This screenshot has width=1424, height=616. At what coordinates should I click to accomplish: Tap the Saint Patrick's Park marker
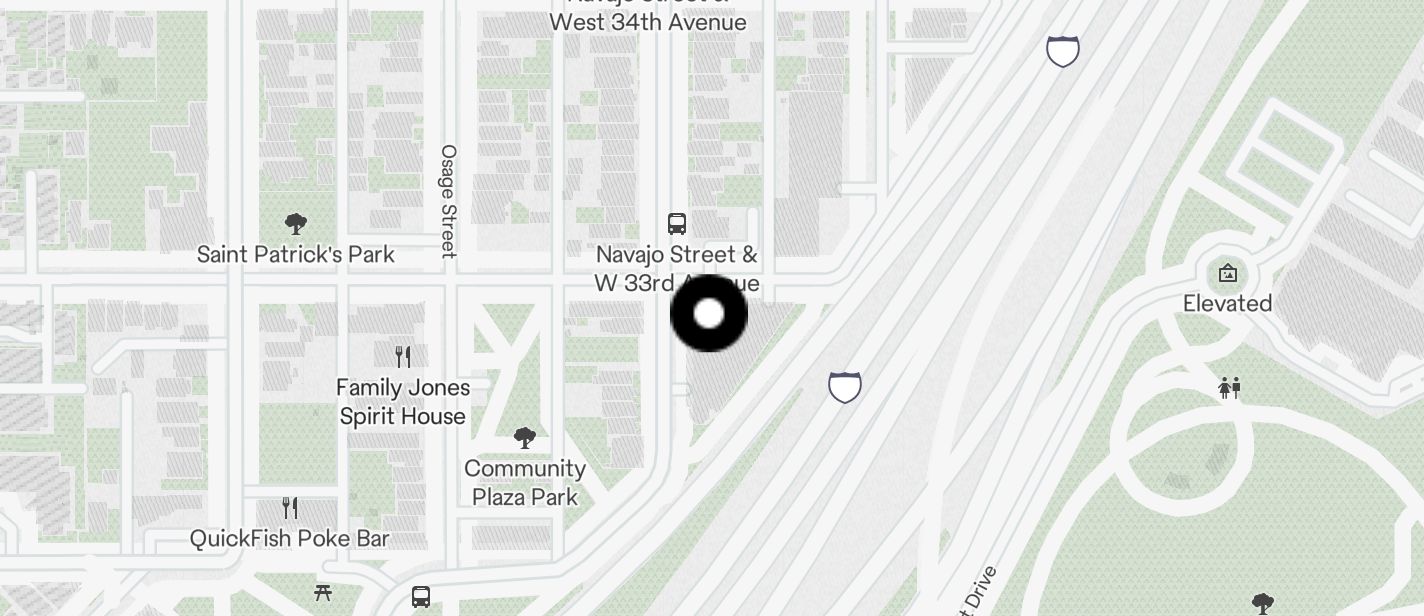[x=295, y=224]
